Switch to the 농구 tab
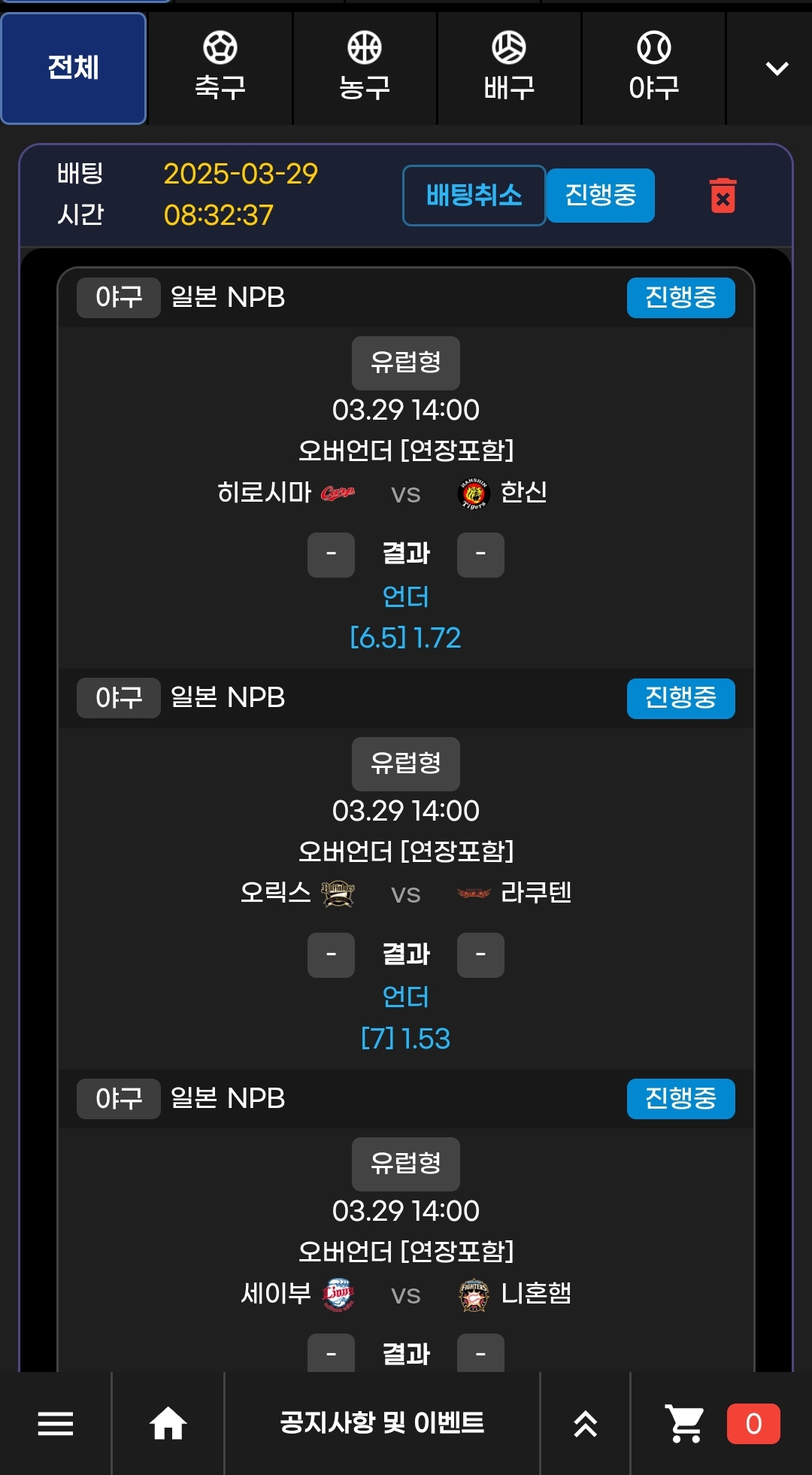Screen dimensions: 812x1475 [365, 68]
